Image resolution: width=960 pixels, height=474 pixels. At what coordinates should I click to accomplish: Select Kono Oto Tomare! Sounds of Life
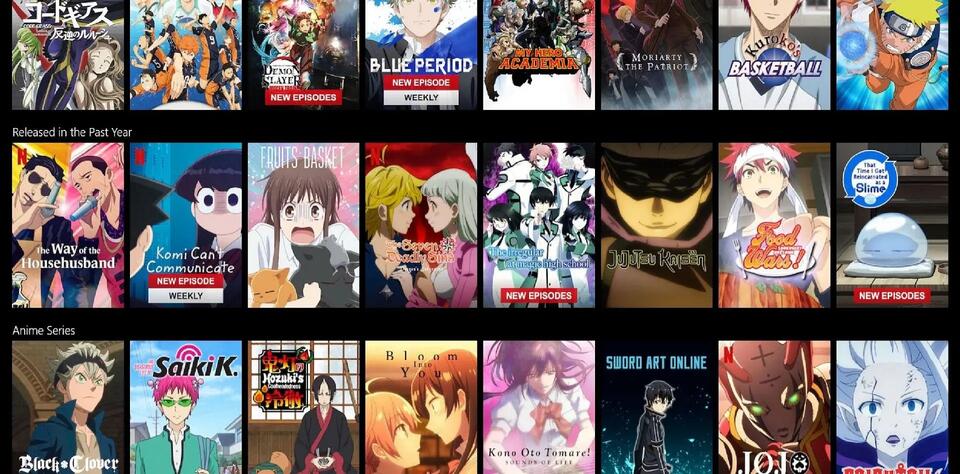539,408
